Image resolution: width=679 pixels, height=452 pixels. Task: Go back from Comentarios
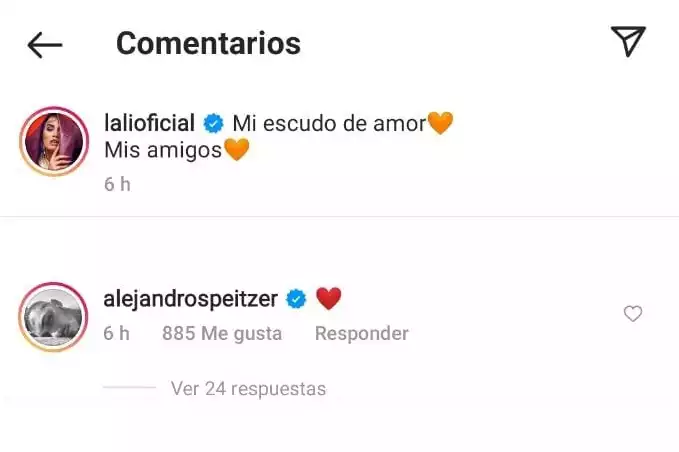[45, 44]
